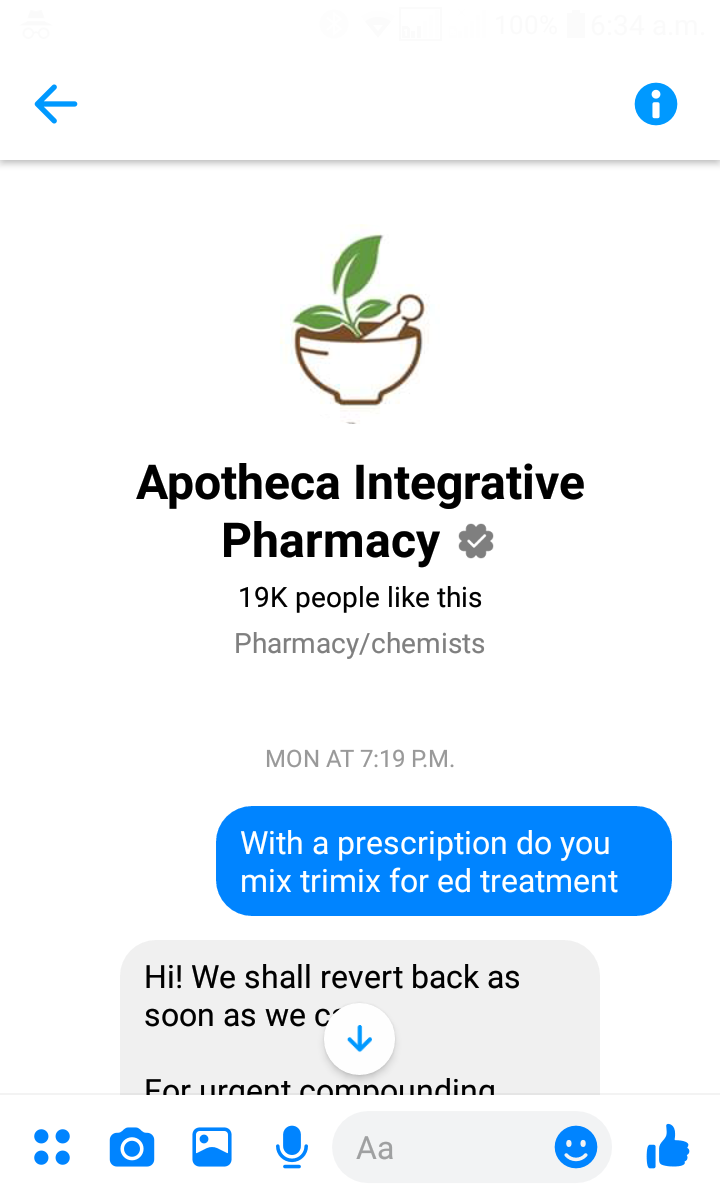This screenshot has height=1199, width=720.
Task: Open camera to take a photo
Action: [131, 1147]
